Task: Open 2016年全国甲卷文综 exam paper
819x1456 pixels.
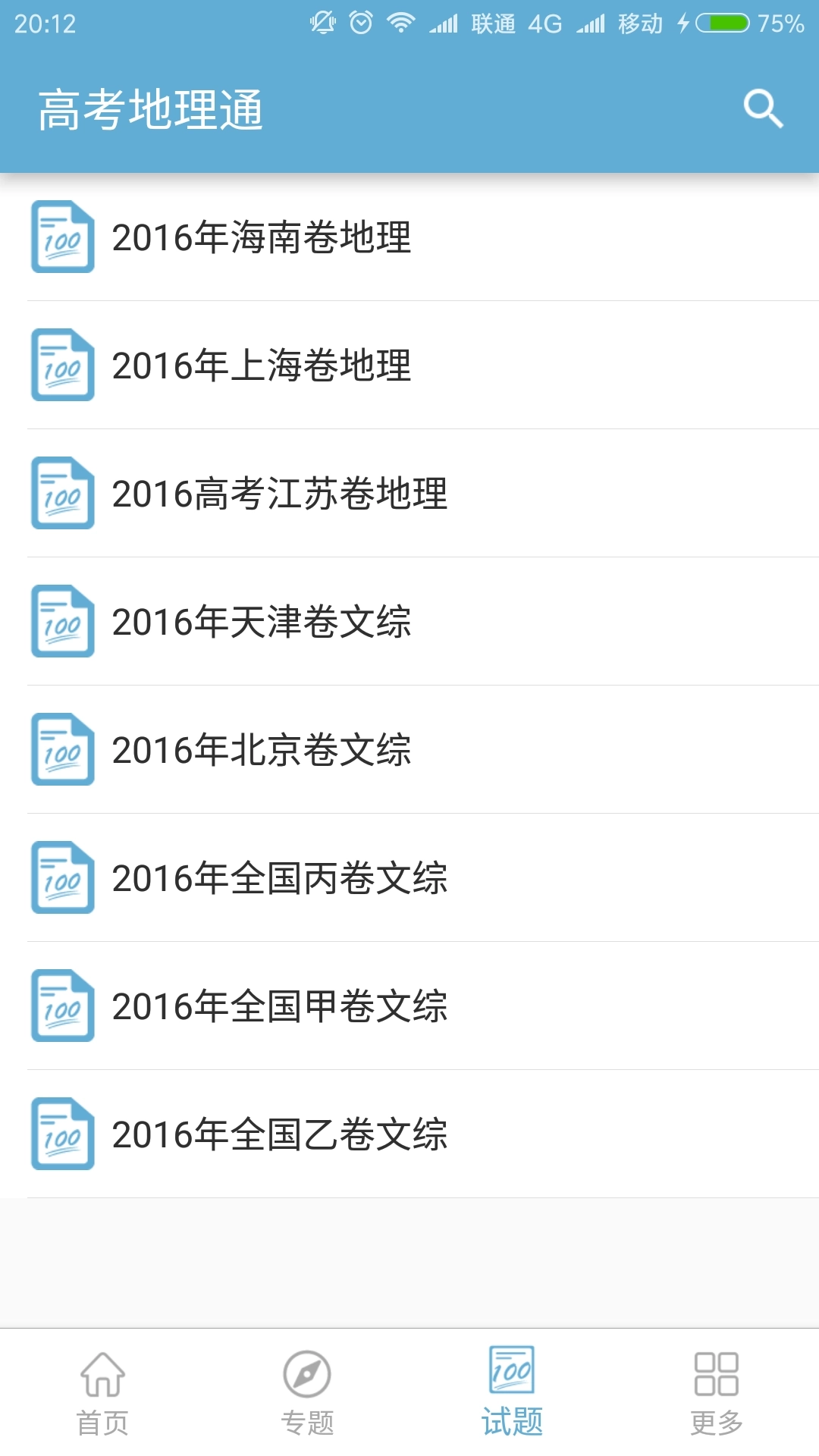Action: [x=303, y=1007]
